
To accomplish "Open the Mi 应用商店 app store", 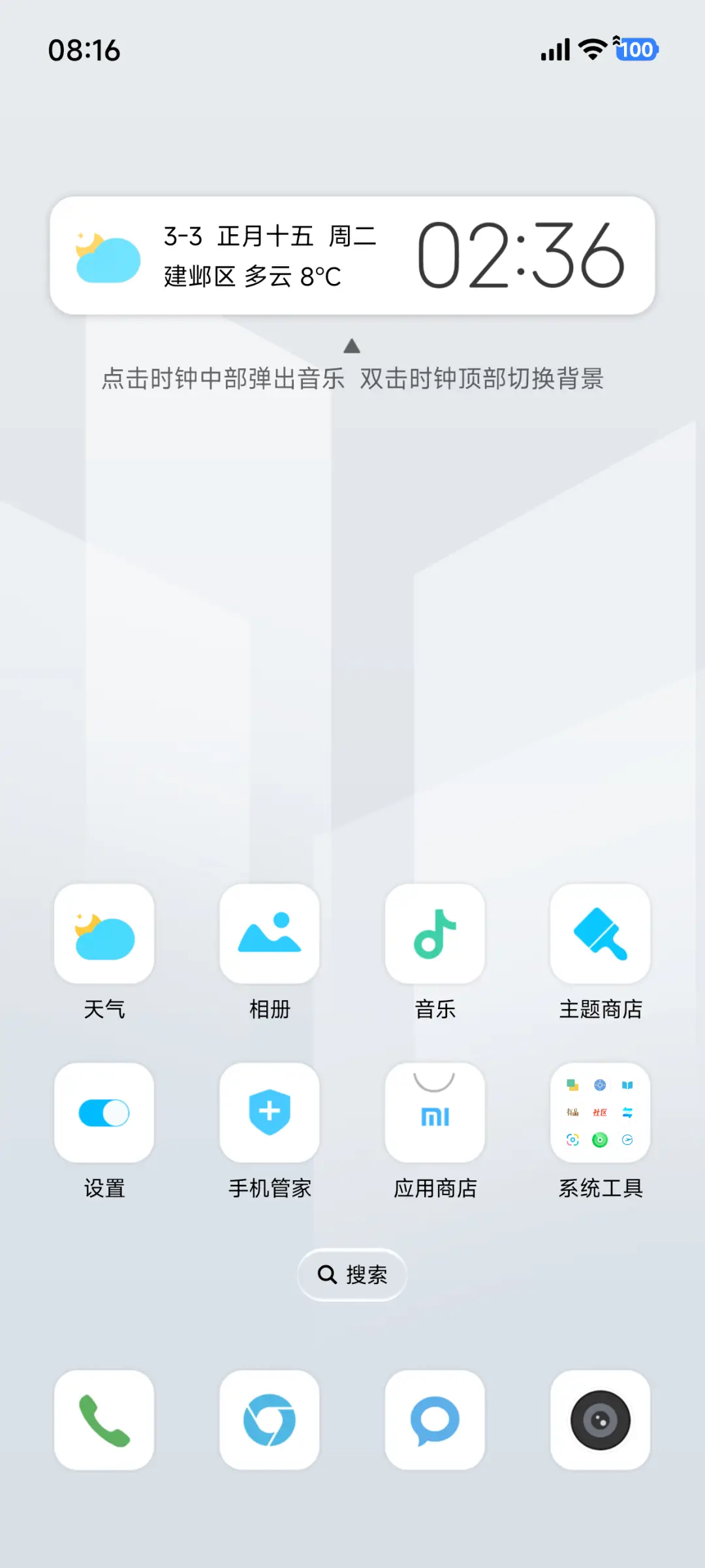I will (435, 1113).
